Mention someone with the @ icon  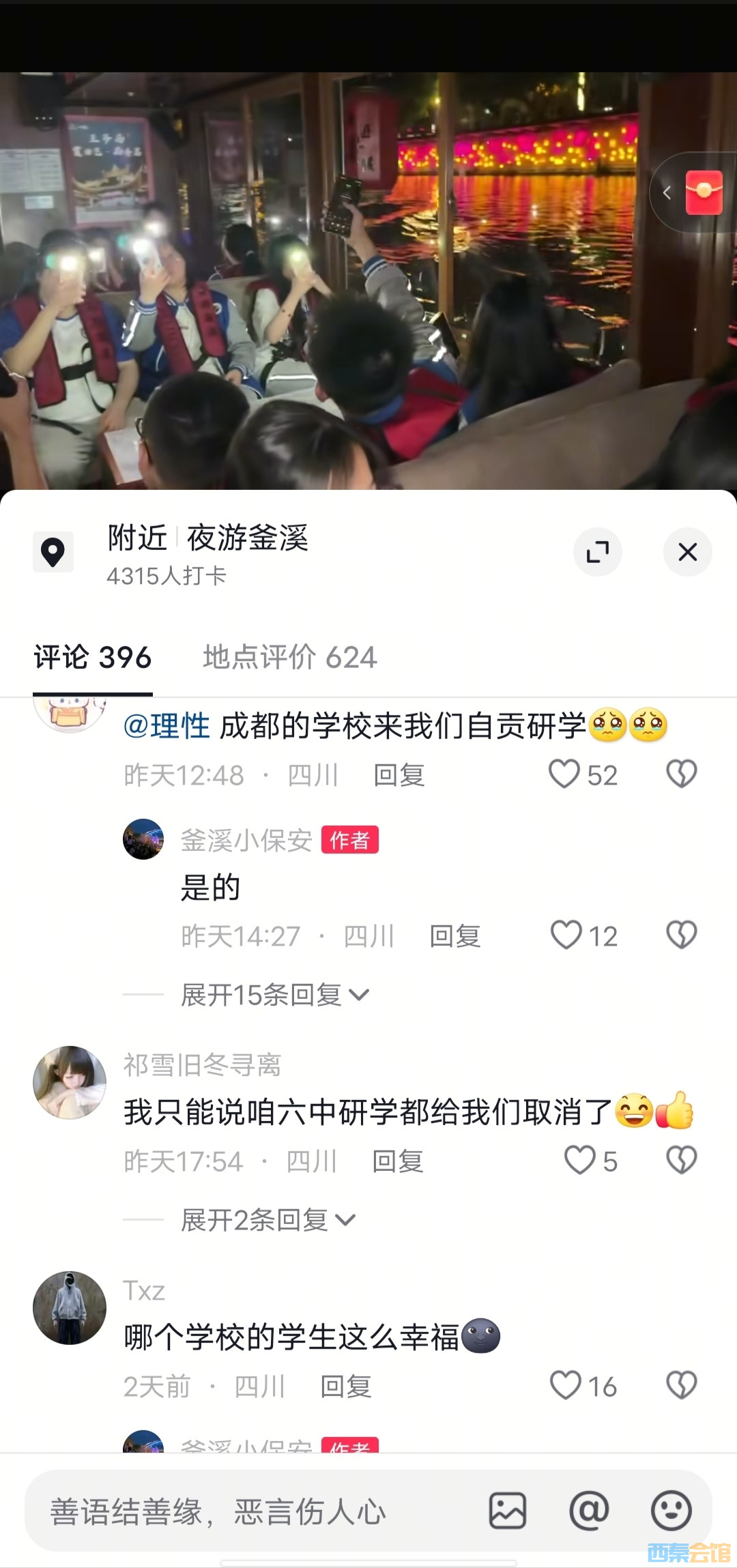click(589, 1511)
